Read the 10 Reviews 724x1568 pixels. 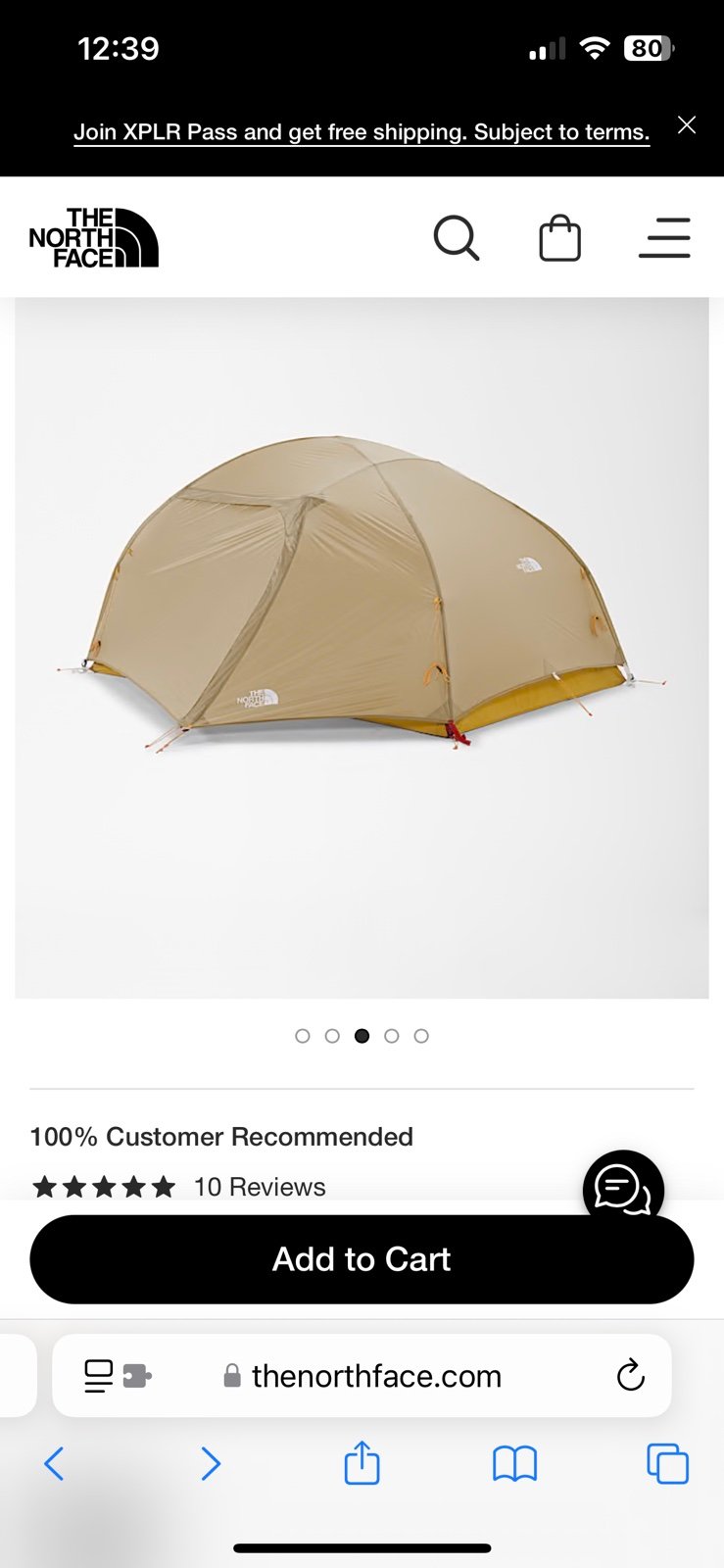coord(260,1187)
